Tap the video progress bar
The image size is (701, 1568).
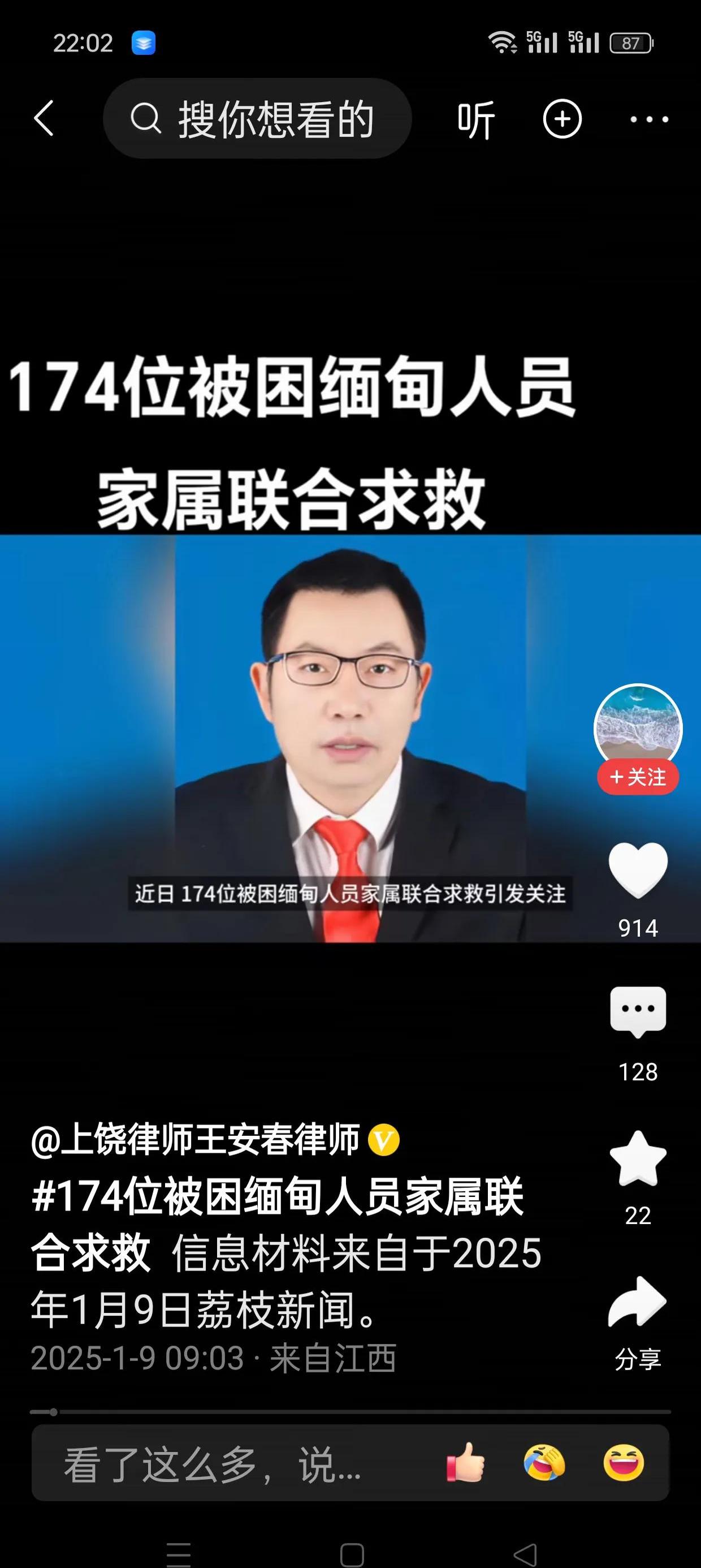[350, 1412]
